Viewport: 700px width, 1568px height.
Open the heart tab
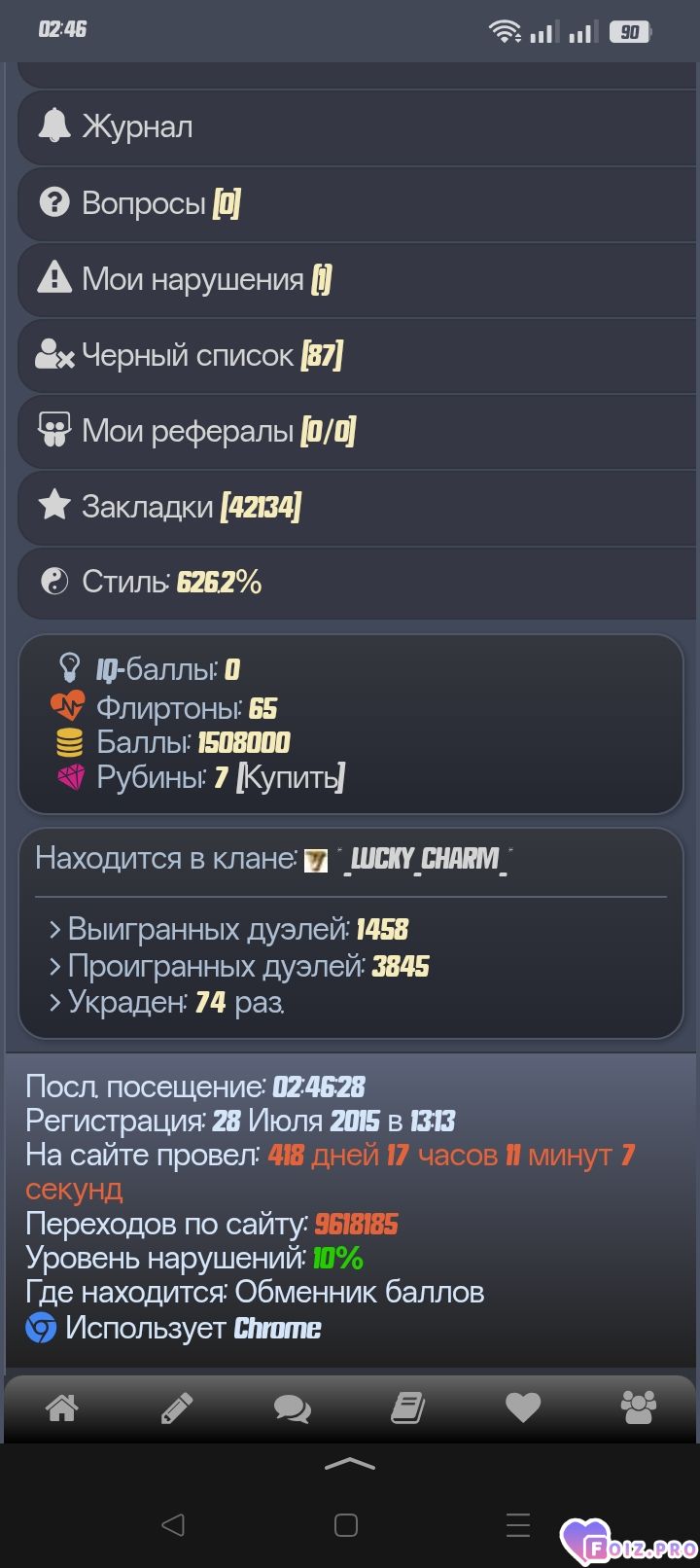click(523, 1407)
